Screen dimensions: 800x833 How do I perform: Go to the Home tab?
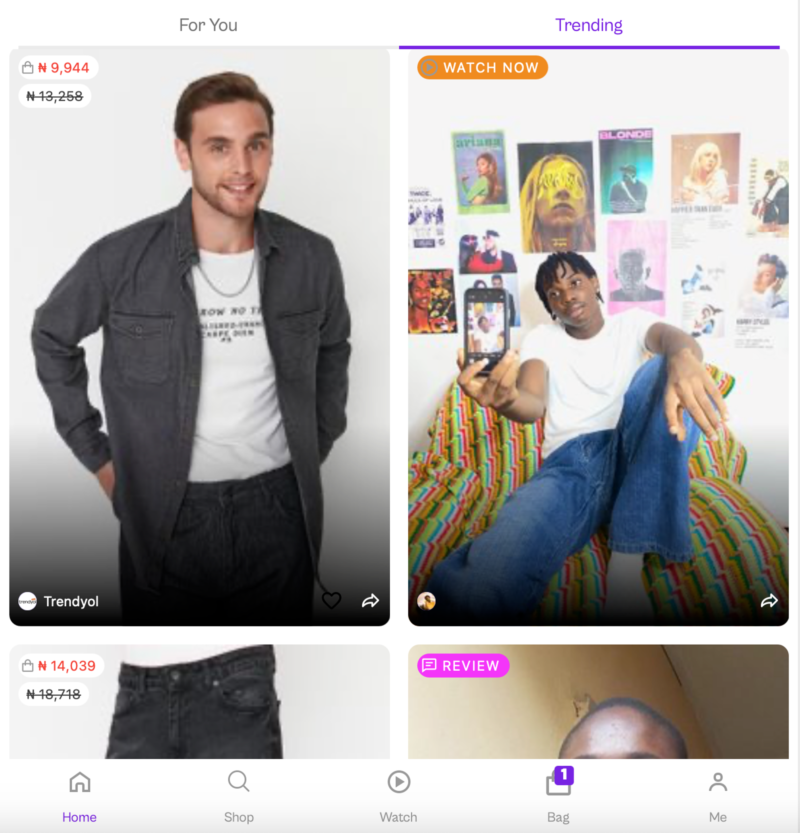tap(80, 796)
